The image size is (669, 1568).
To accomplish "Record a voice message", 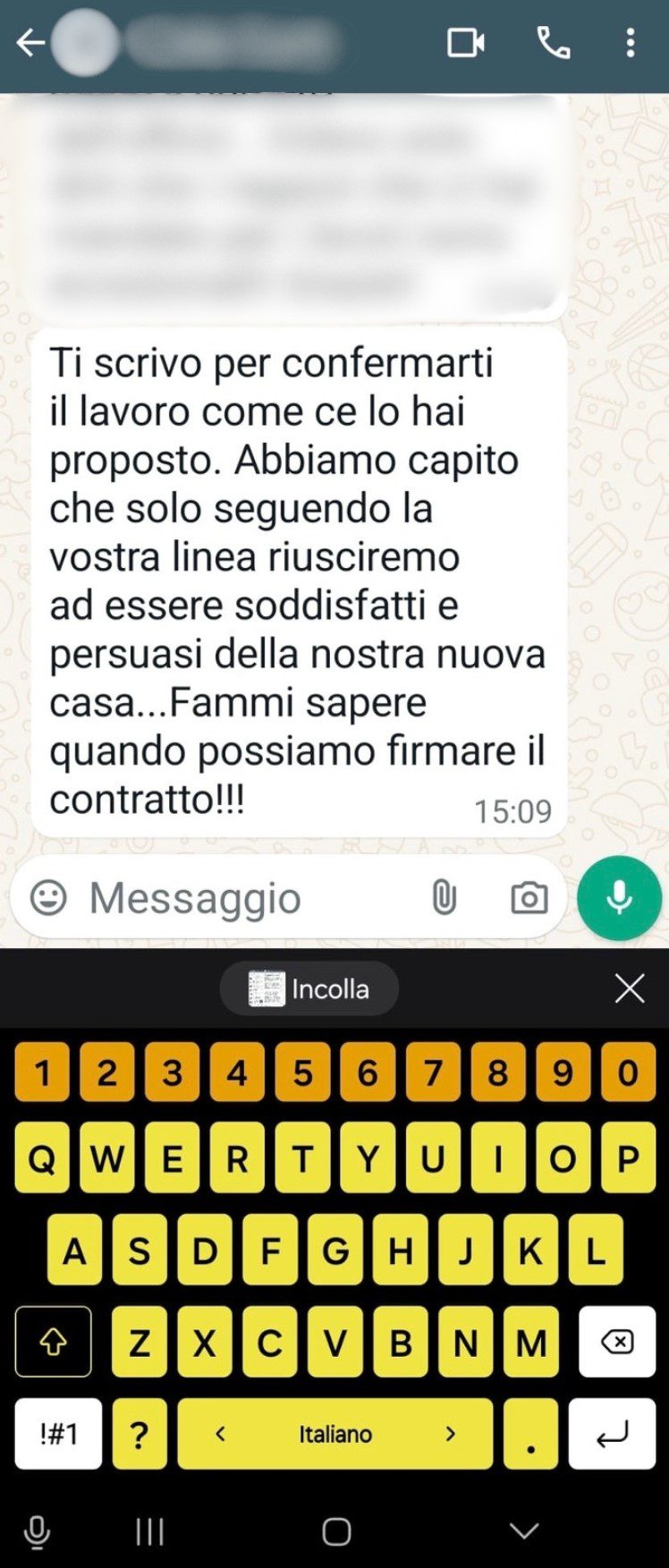I will point(619,897).
